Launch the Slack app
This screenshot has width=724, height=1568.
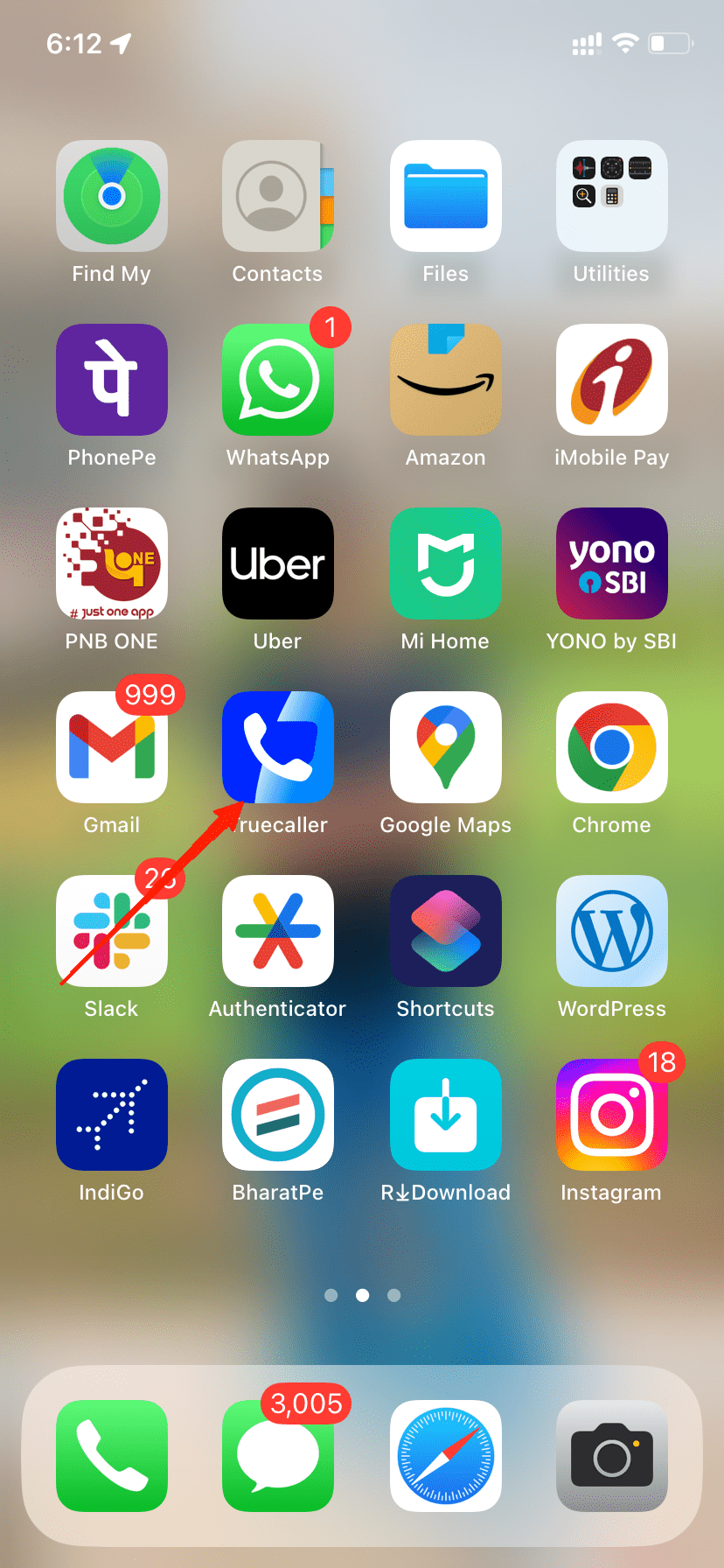111,931
